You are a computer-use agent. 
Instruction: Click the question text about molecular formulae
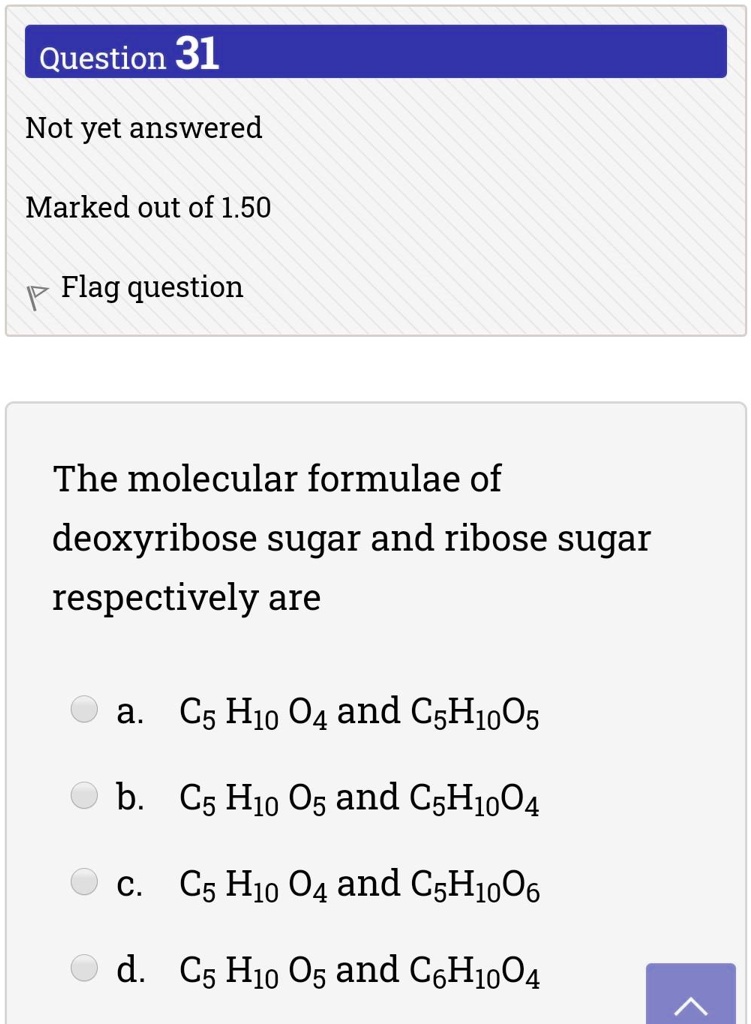tap(350, 537)
